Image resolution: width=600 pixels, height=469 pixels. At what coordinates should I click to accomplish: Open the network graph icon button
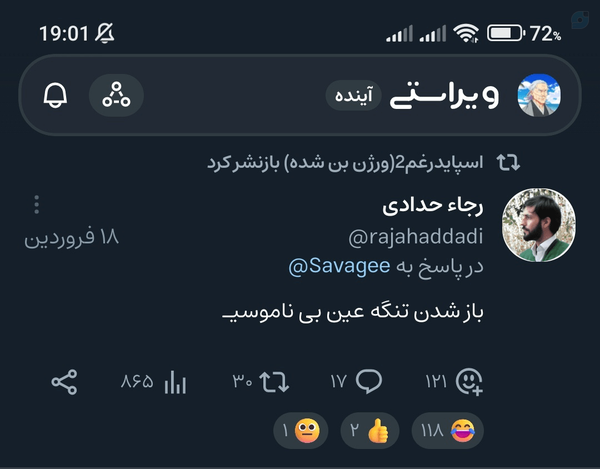point(116,95)
